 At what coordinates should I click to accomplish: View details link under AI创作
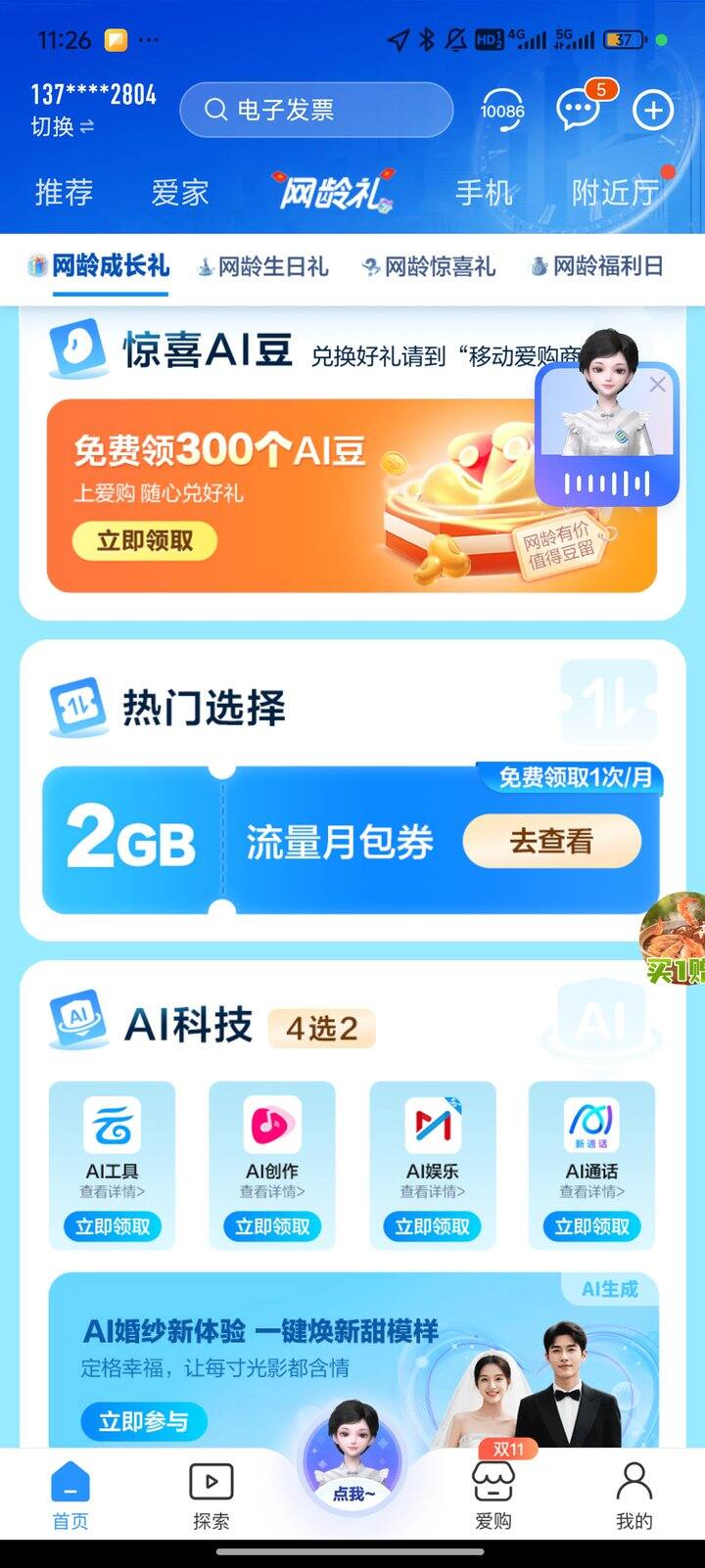(x=272, y=1191)
